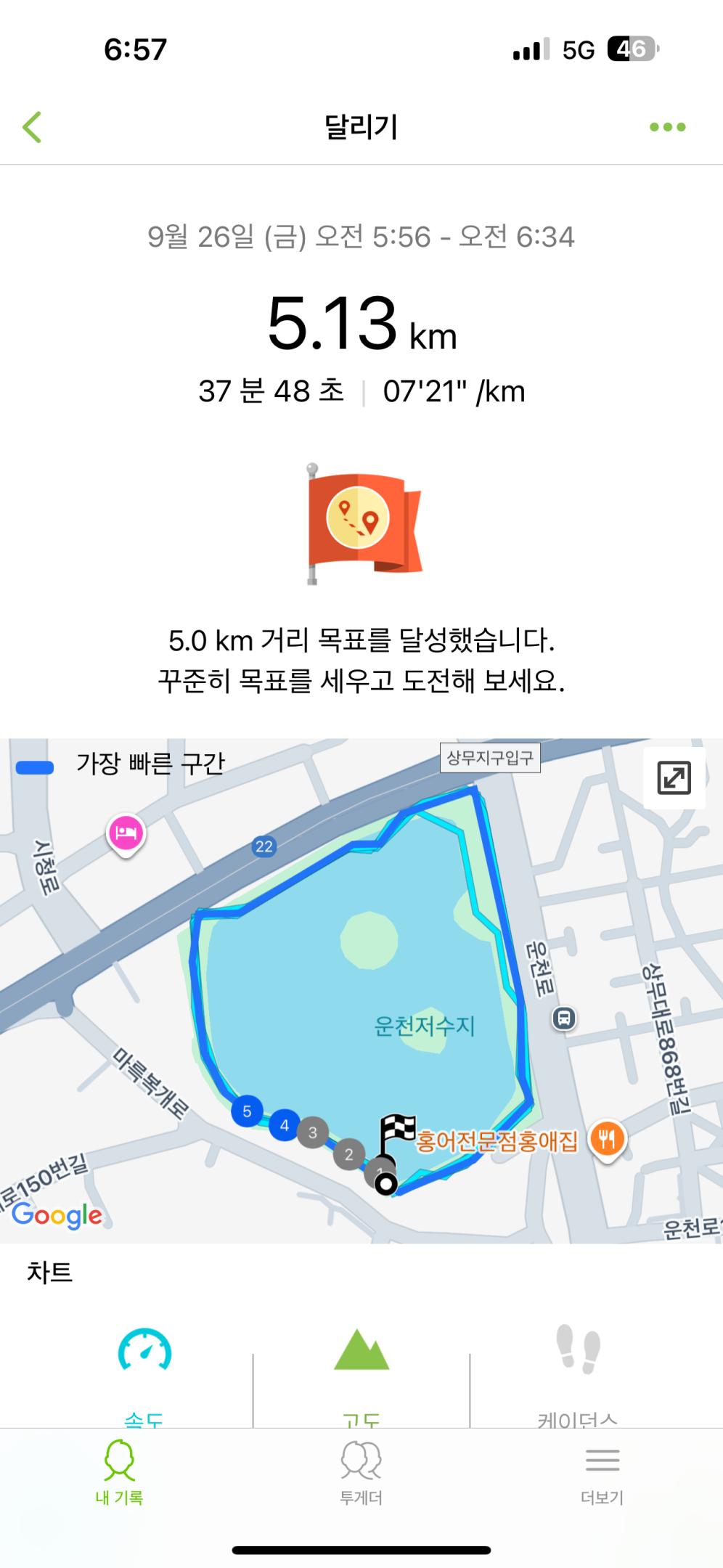This screenshot has height=1568, width=723.
Task: Expand the route map to full screen
Action: (674, 778)
